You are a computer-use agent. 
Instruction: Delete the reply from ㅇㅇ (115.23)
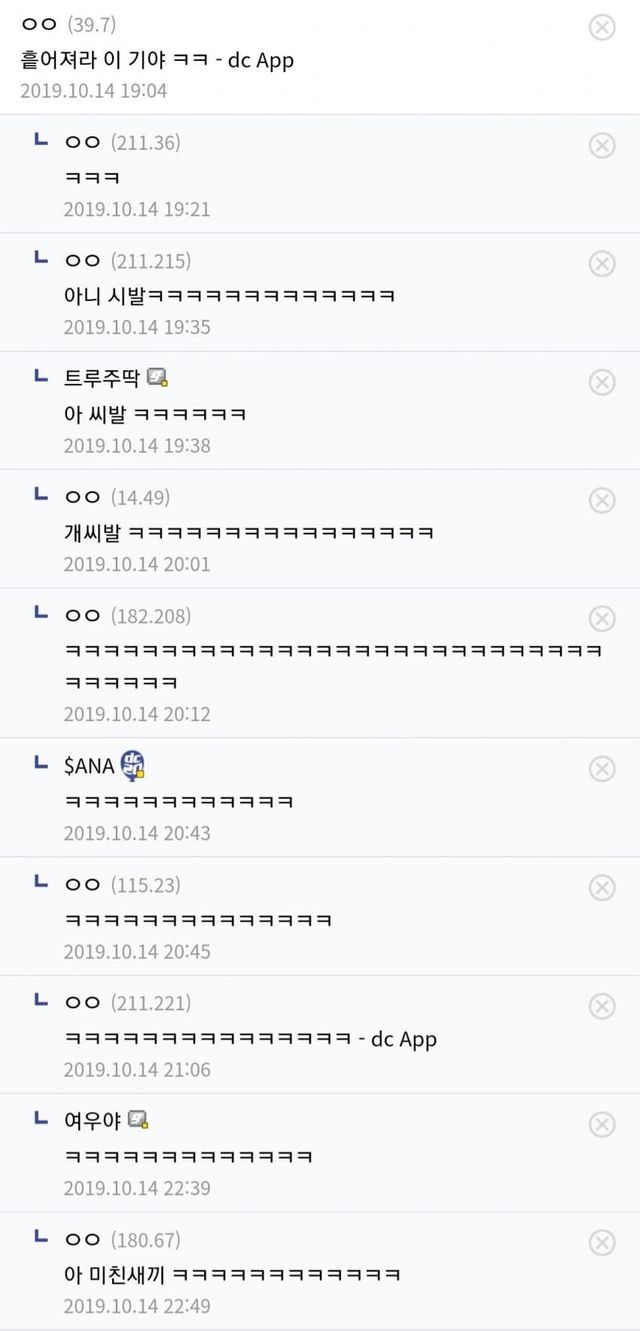[602, 887]
